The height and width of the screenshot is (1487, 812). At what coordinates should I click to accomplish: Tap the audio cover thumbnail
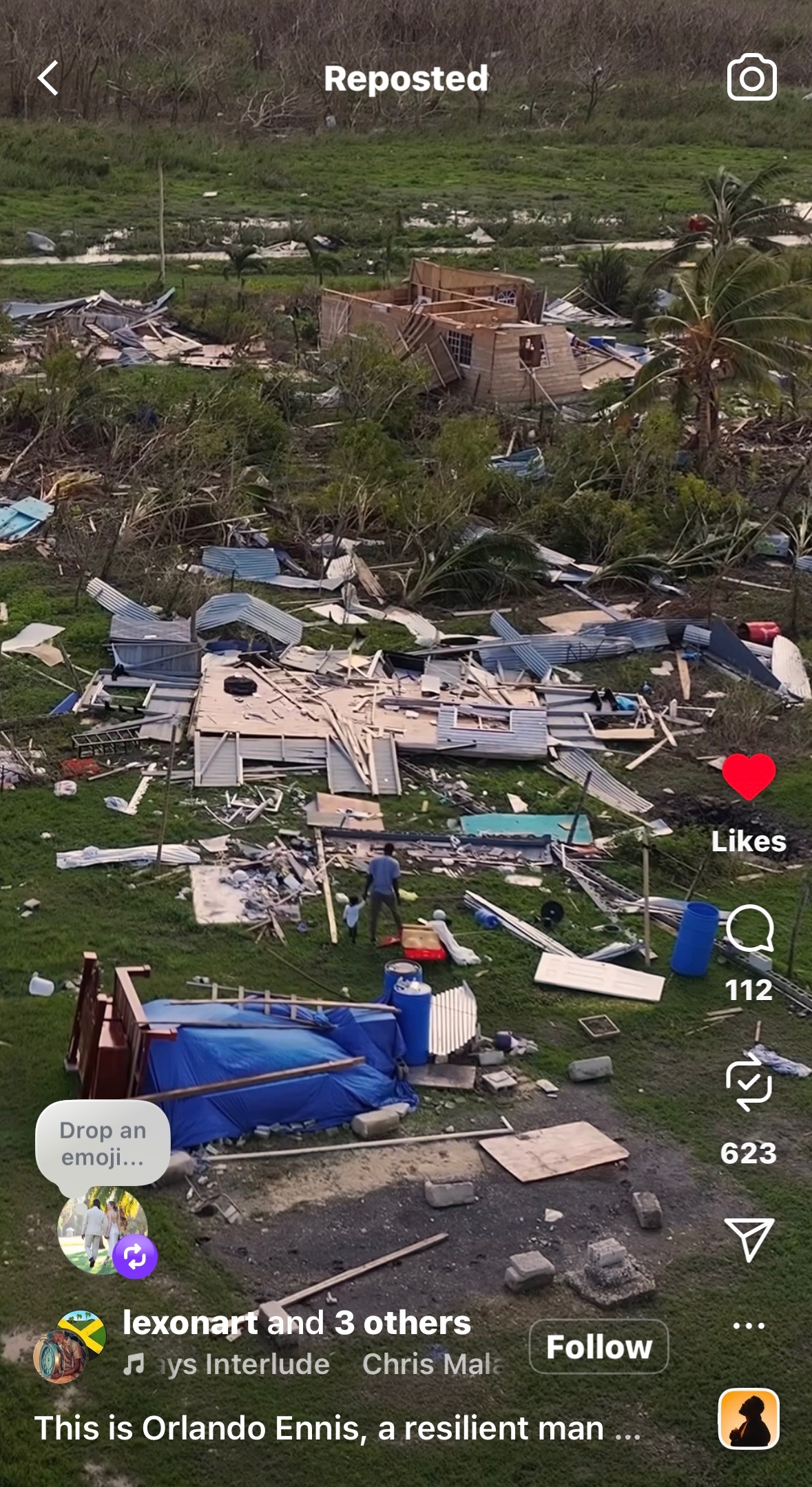(x=749, y=1420)
